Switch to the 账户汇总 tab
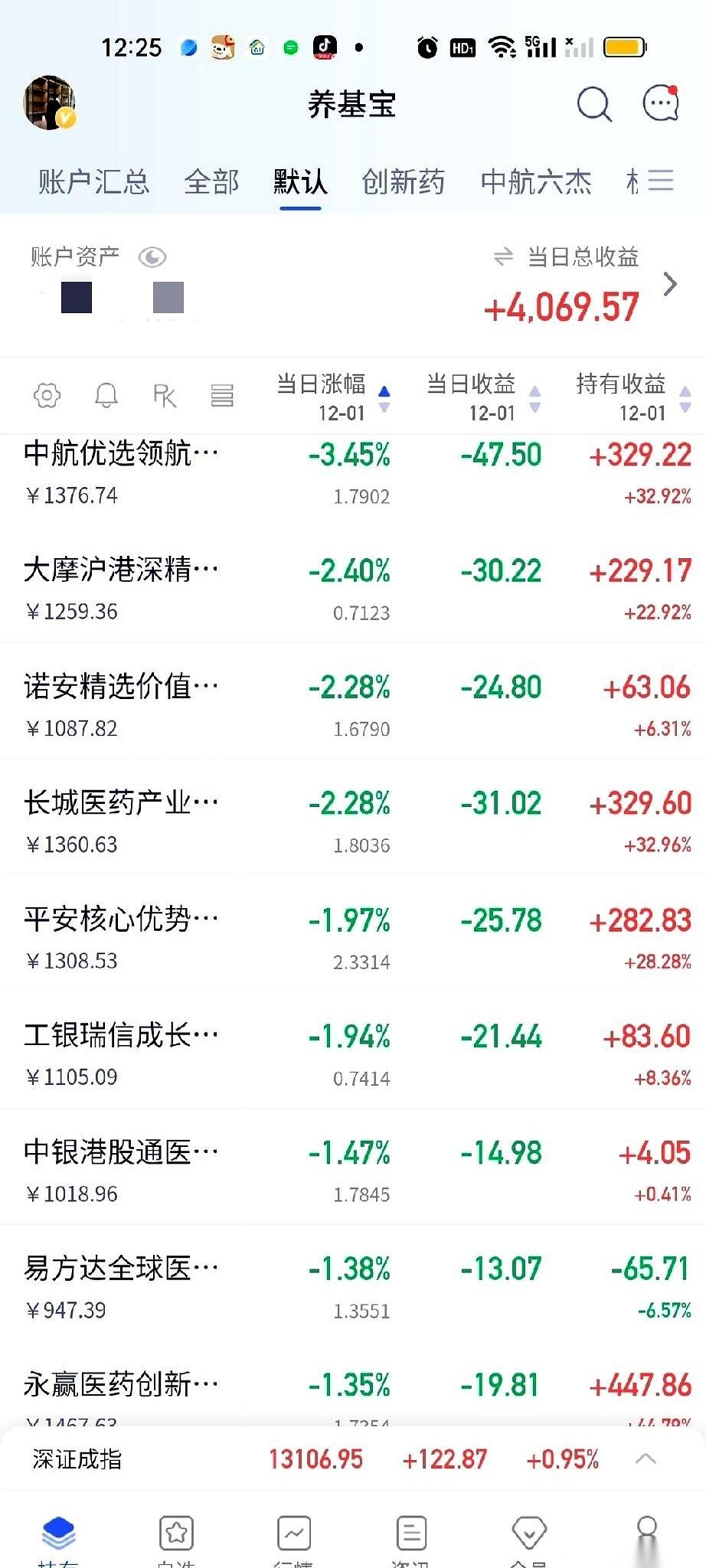Image resolution: width=706 pixels, height=1568 pixels. [93, 182]
